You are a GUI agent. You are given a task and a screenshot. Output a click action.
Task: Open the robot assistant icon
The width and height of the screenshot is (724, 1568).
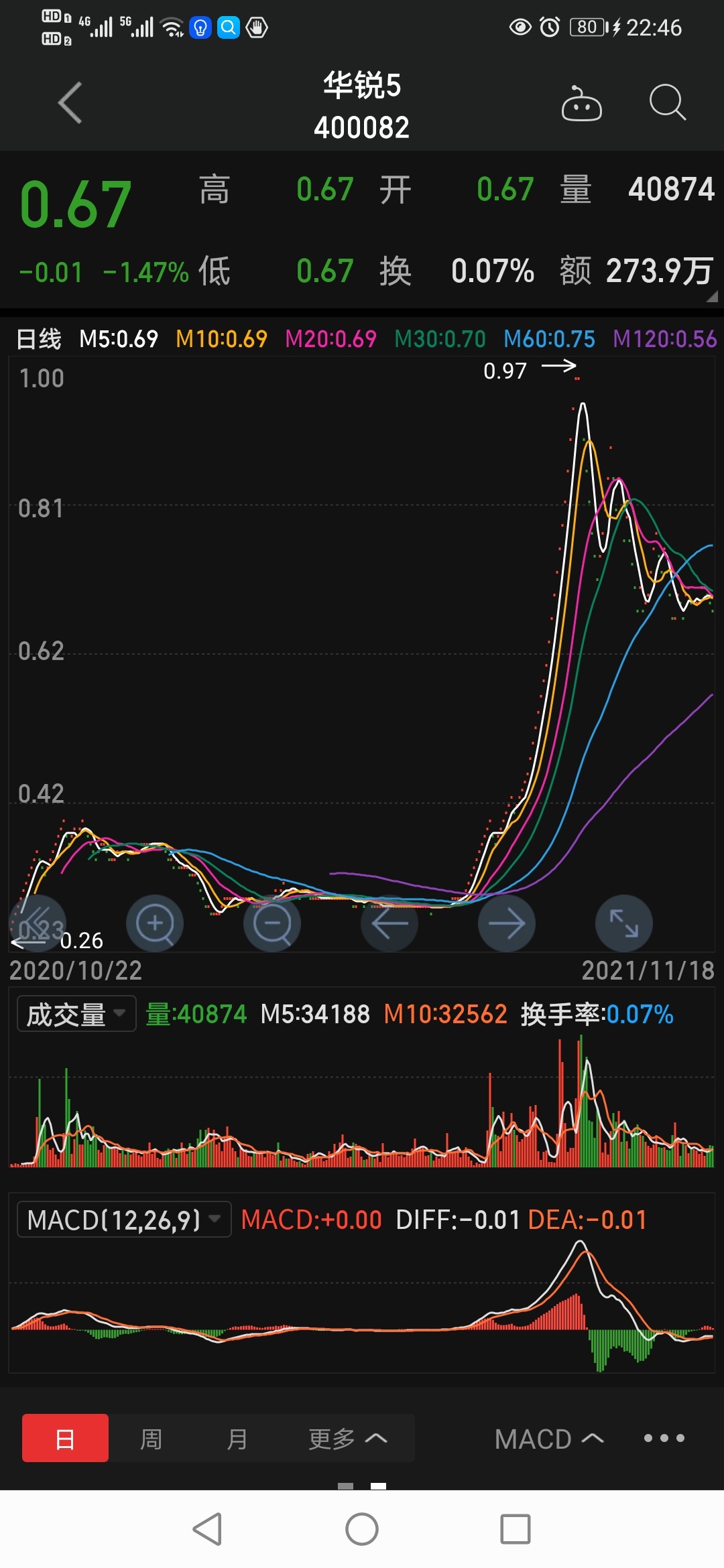coord(581,103)
